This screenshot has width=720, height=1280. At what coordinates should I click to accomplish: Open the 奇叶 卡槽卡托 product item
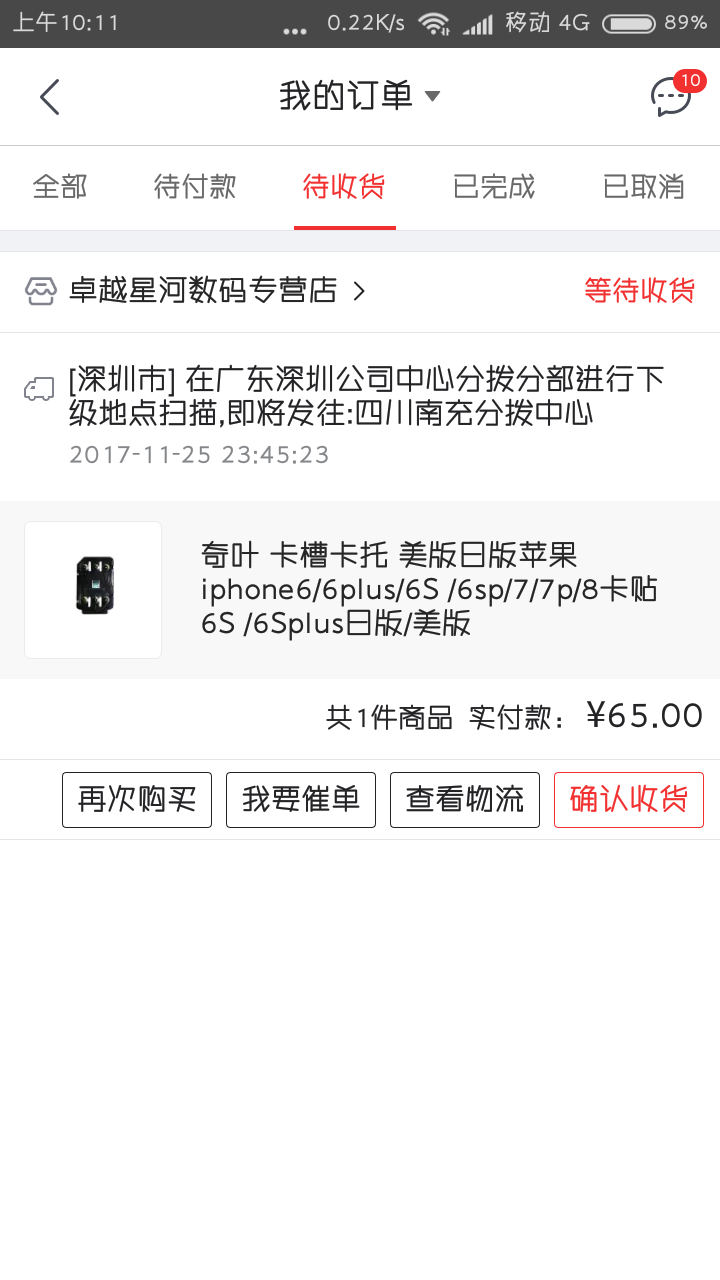(360, 590)
